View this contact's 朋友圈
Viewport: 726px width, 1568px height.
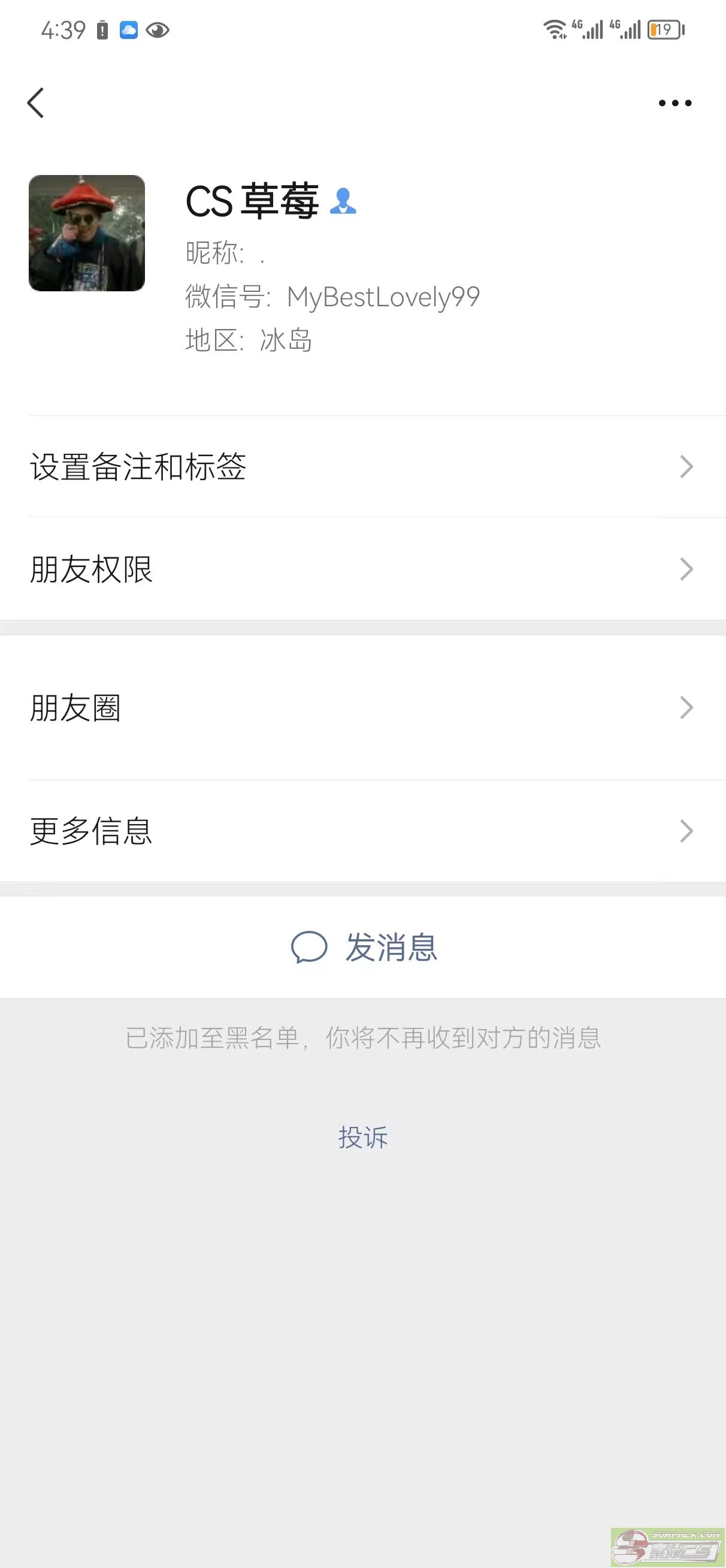362,707
